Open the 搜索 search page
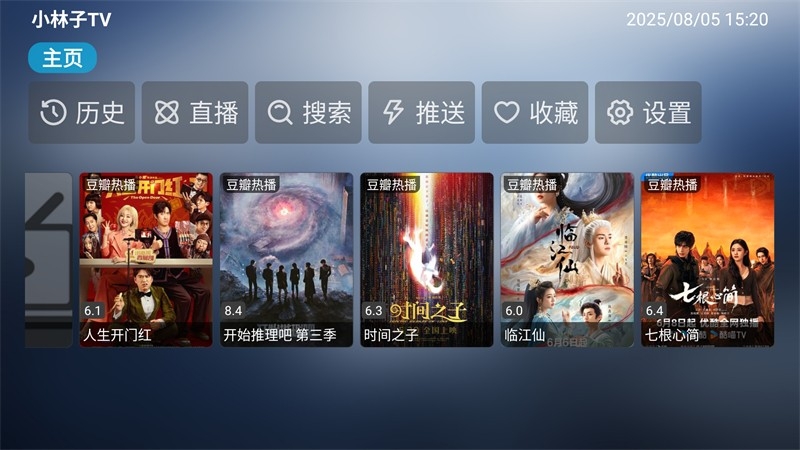The image size is (800, 450). coord(309,113)
